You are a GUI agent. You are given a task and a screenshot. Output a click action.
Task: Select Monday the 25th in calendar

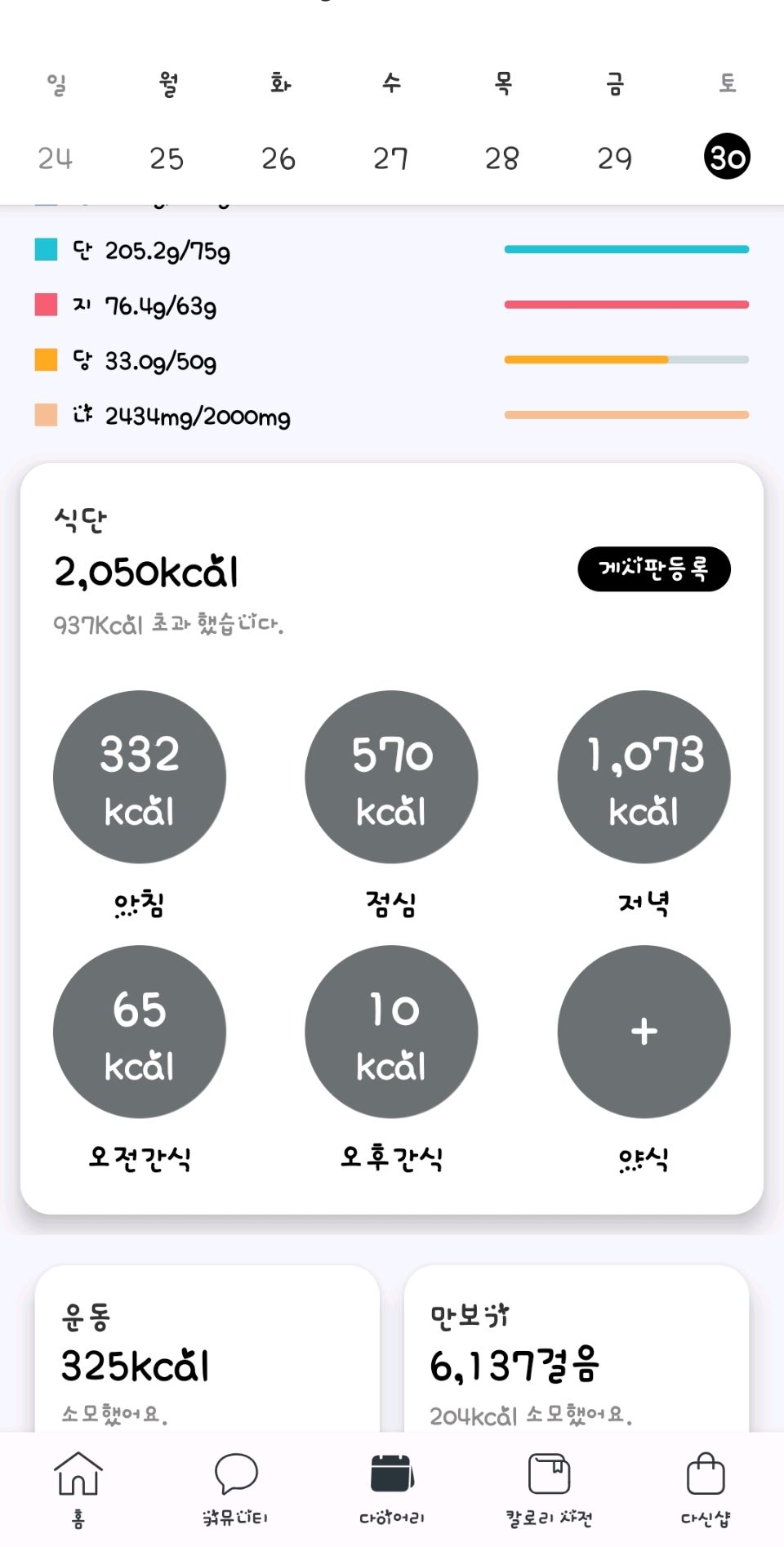(x=167, y=158)
